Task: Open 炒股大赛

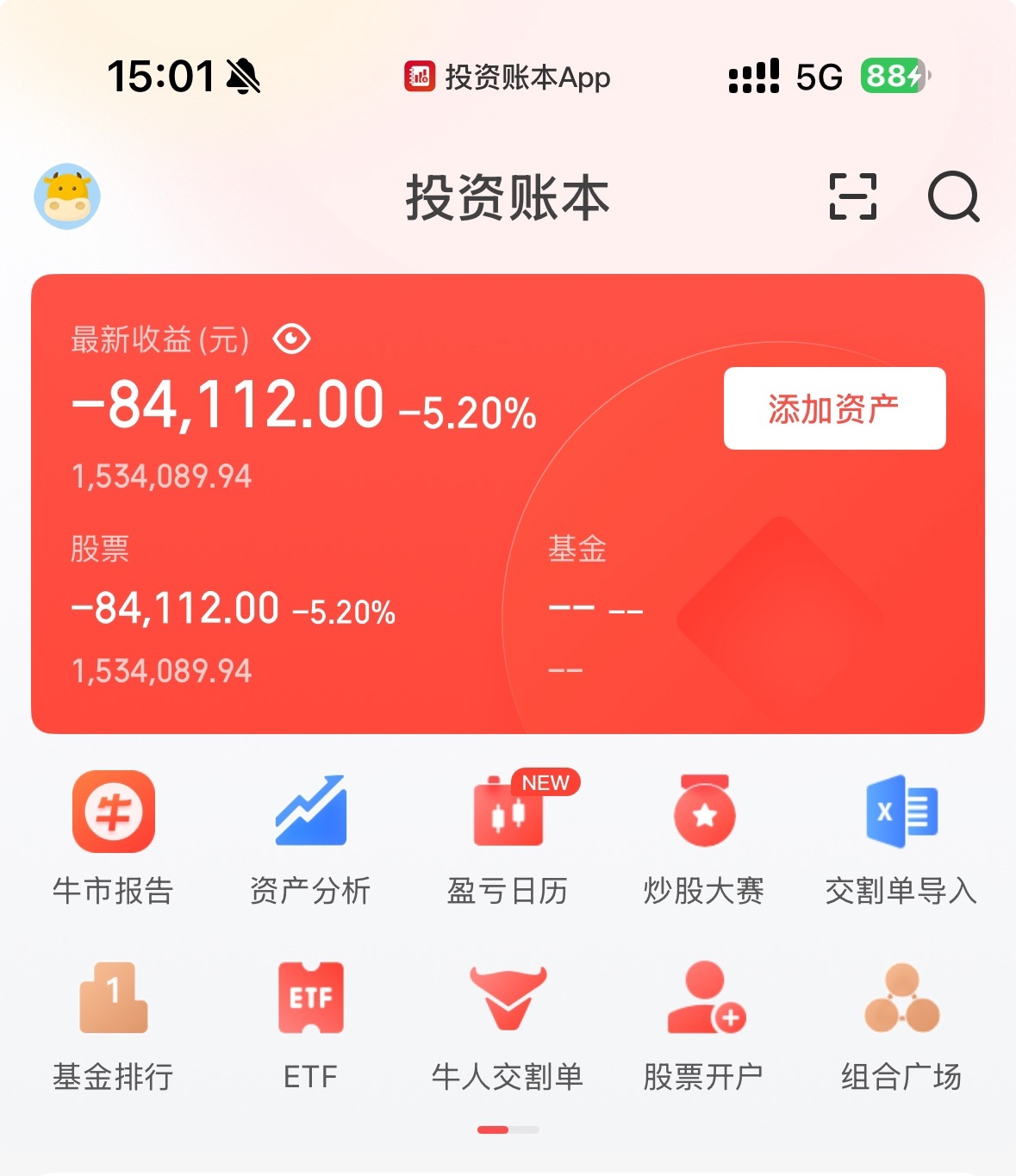Action: pyautogui.click(x=704, y=837)
